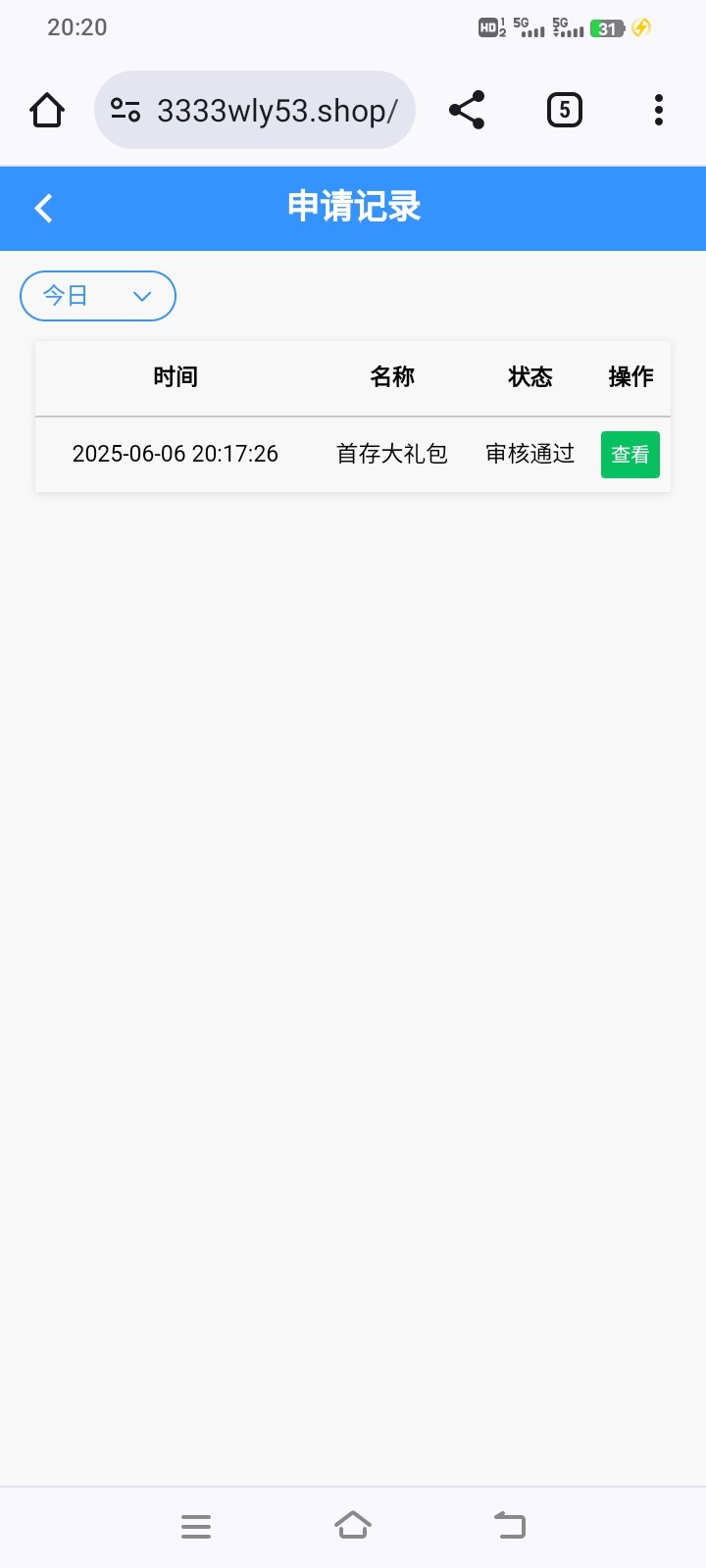Image resolution: width=706 pixels, height=1568 pixels.
Task: Open recent apps from the navigation bar
Action: pos(196,1526)
